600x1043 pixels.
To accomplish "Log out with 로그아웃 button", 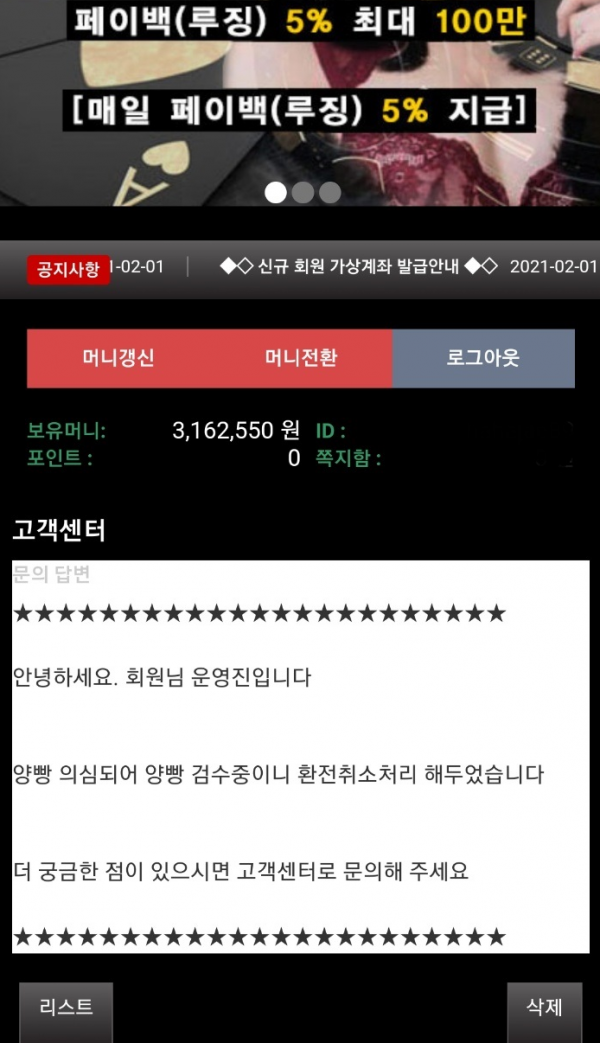I will coord(483,358).
